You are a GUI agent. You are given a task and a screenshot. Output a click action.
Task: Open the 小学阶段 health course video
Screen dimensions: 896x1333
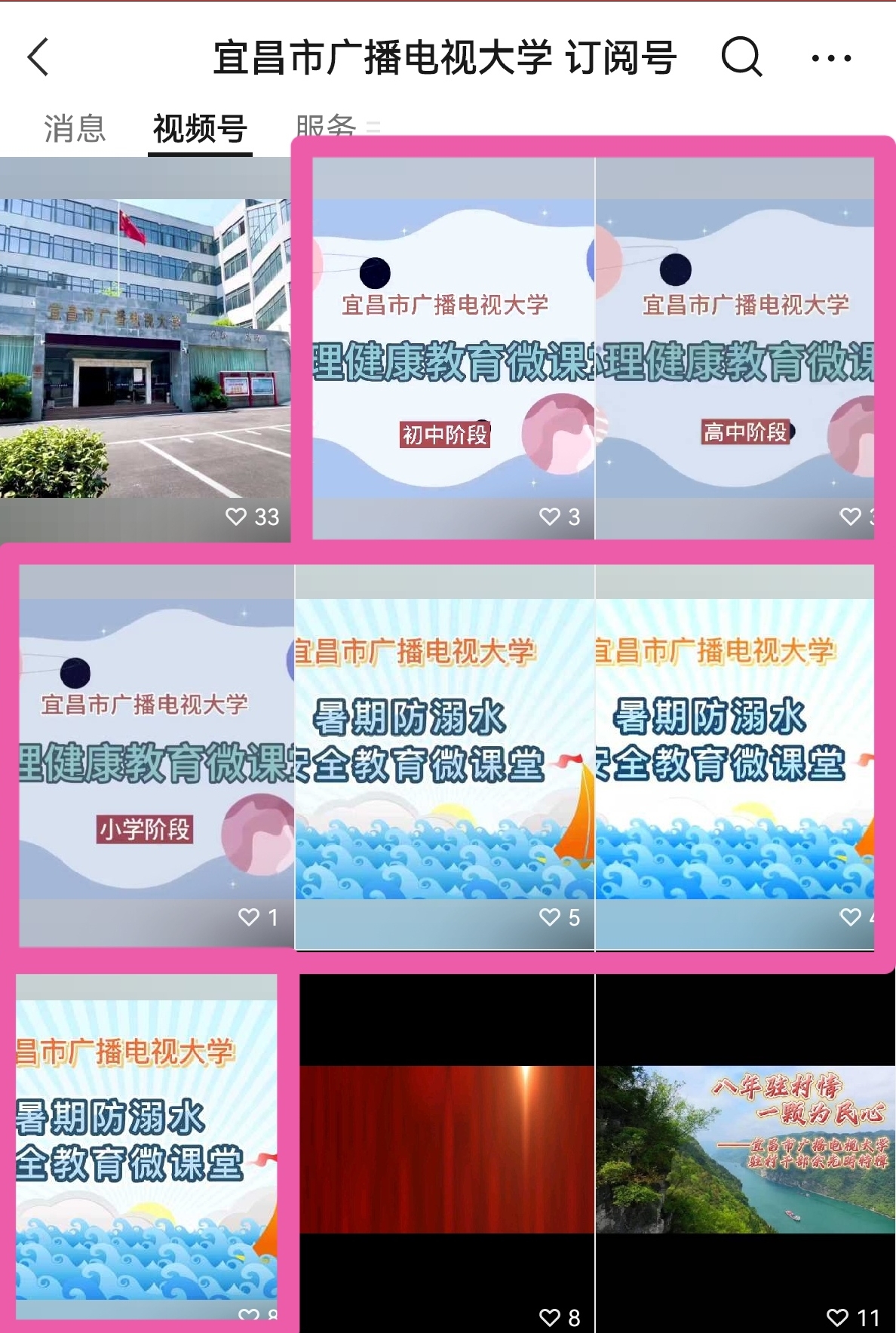(x=156, y=754)
